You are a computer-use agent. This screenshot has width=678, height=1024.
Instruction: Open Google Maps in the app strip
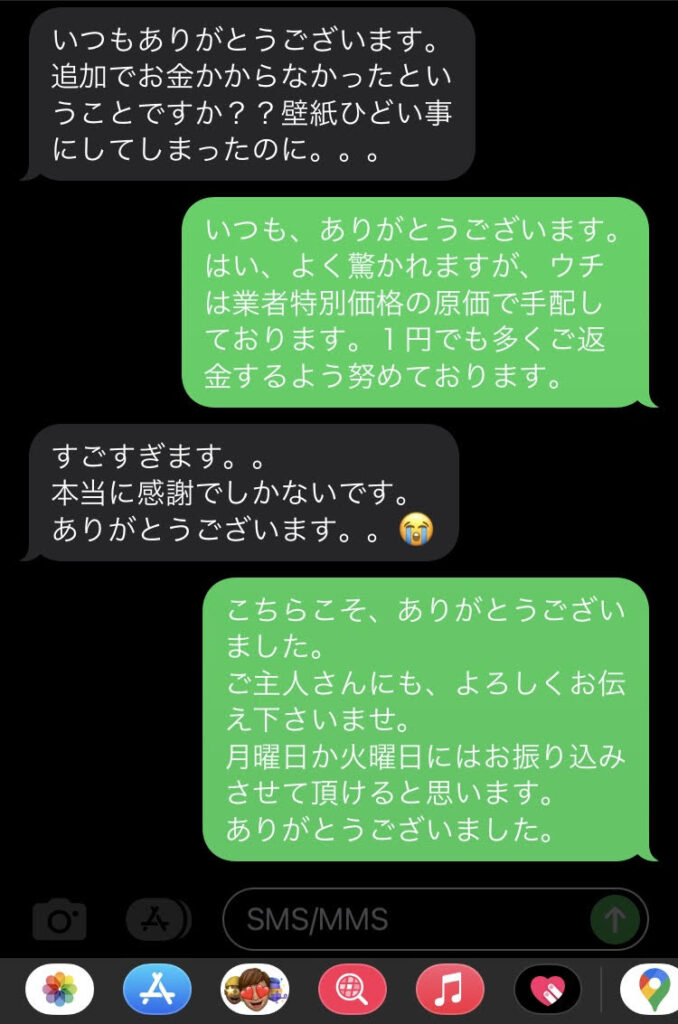click(x=649, y=990)
